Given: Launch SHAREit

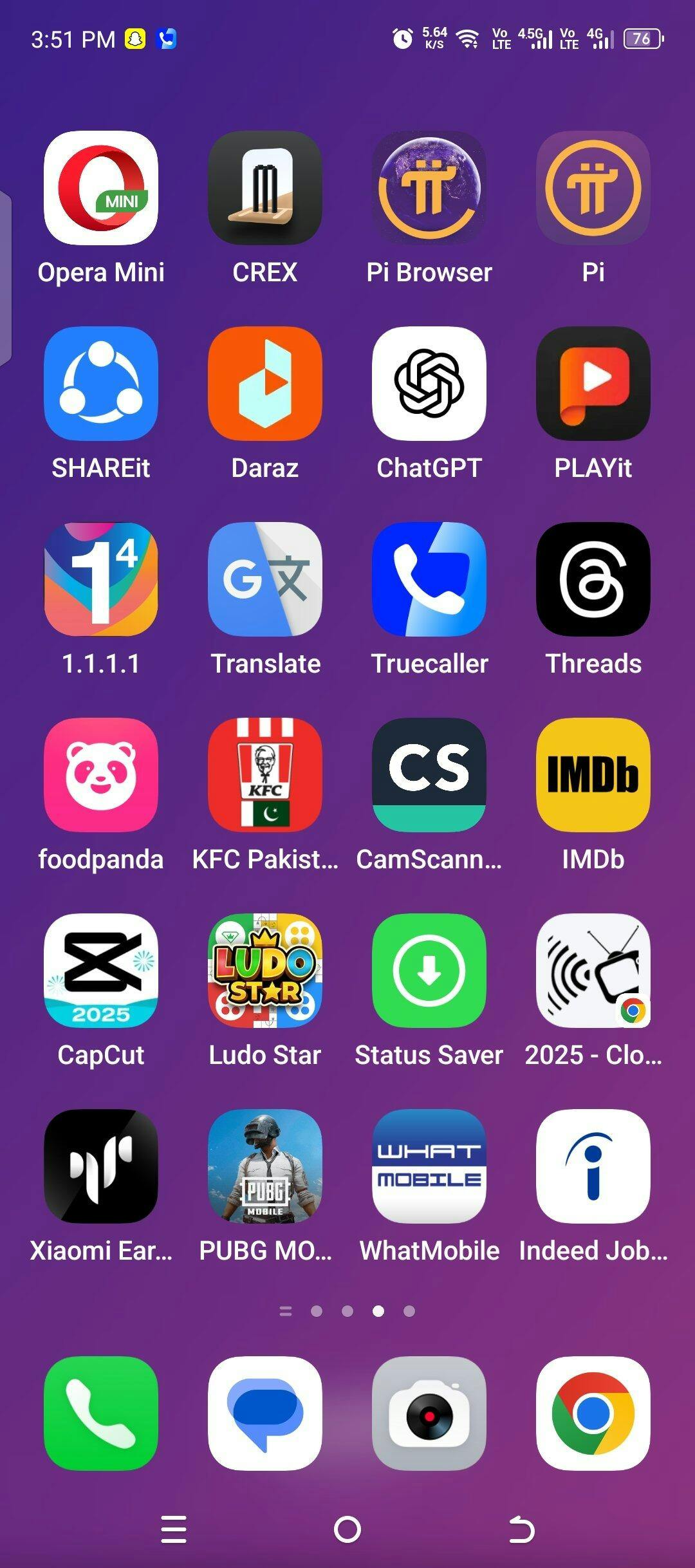Looking at the screenshot, I should [x=101, y=384].
